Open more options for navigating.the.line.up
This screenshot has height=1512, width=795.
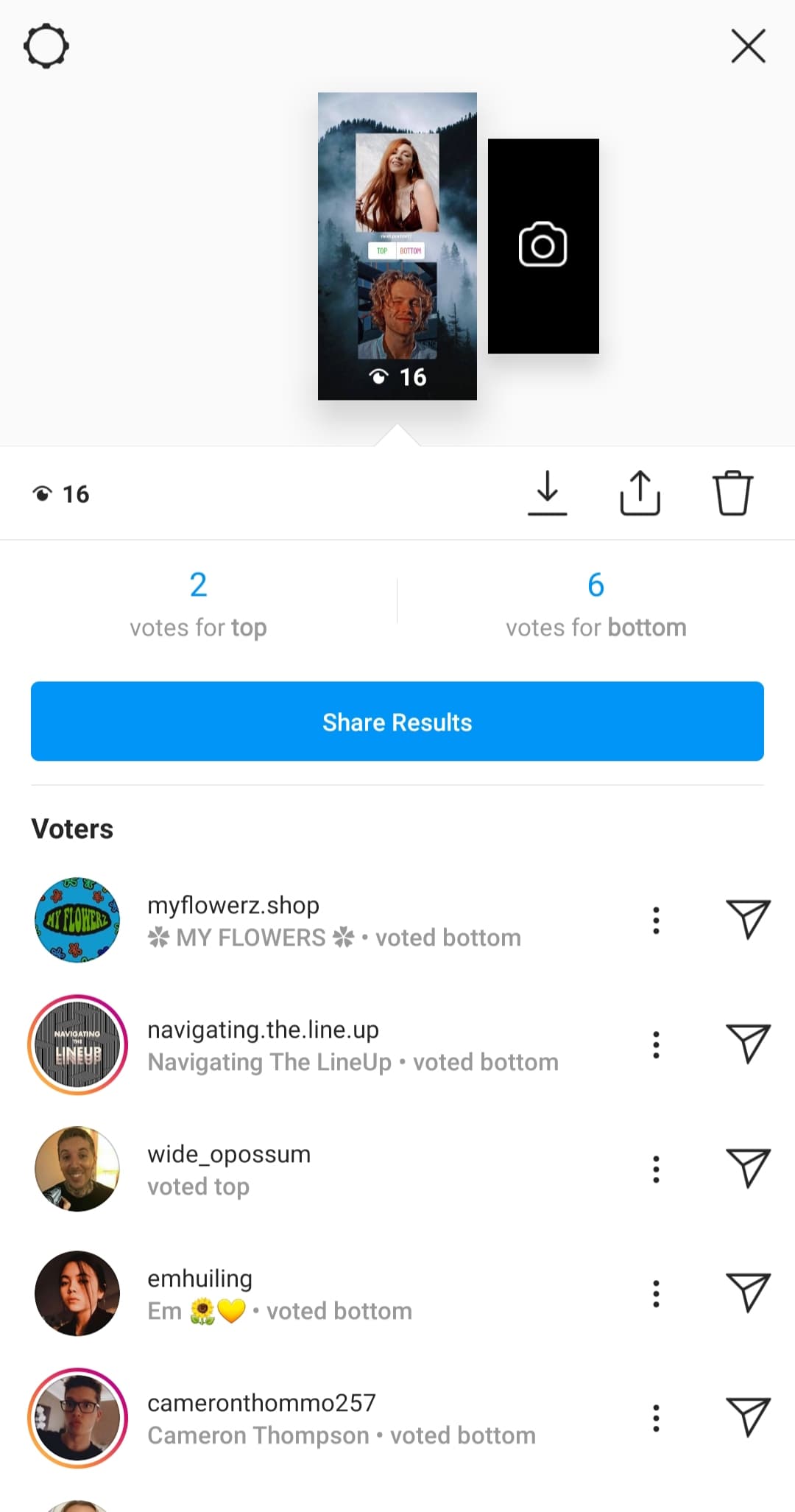(x=656, y=1045)
